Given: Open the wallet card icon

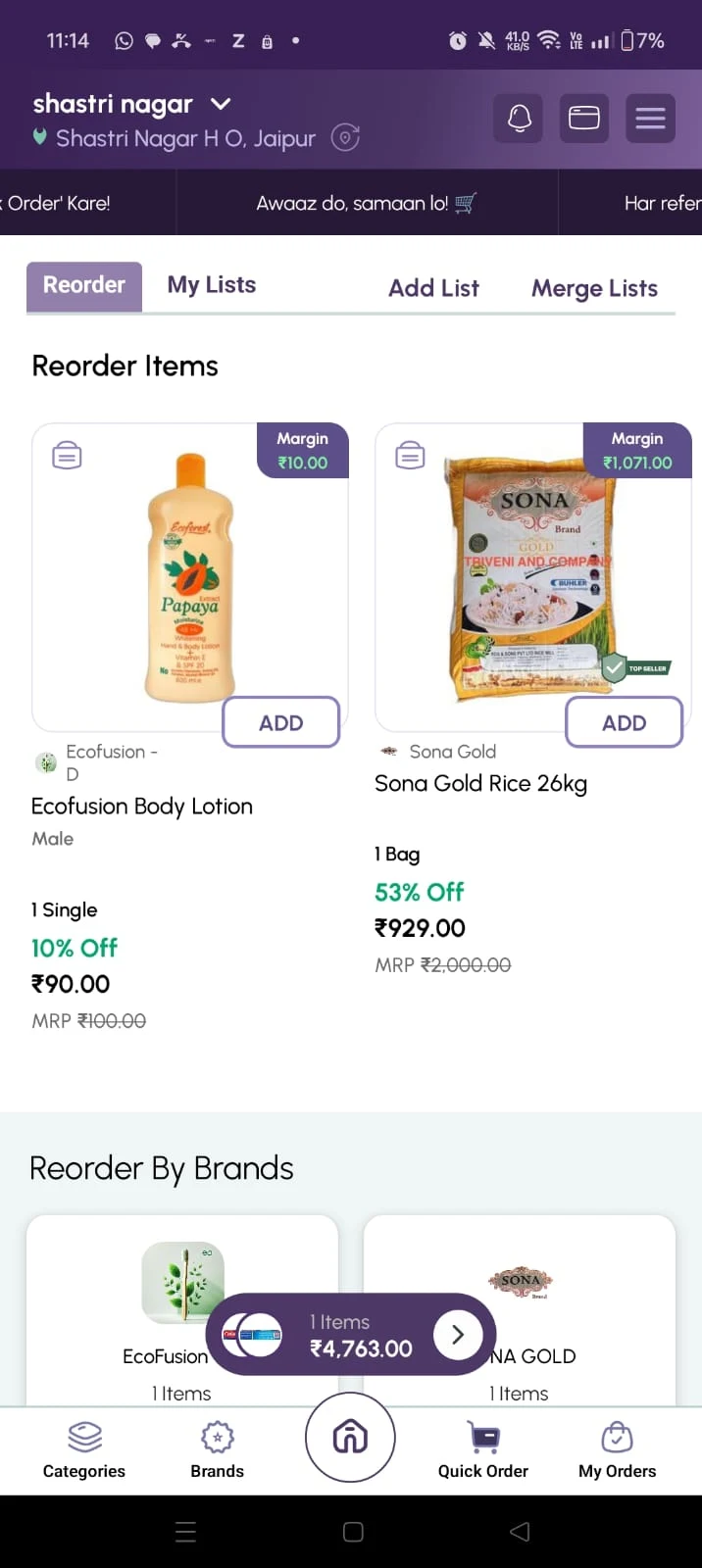Looking at the screenshot, I should pyautogui.click(x=584, y=119).
